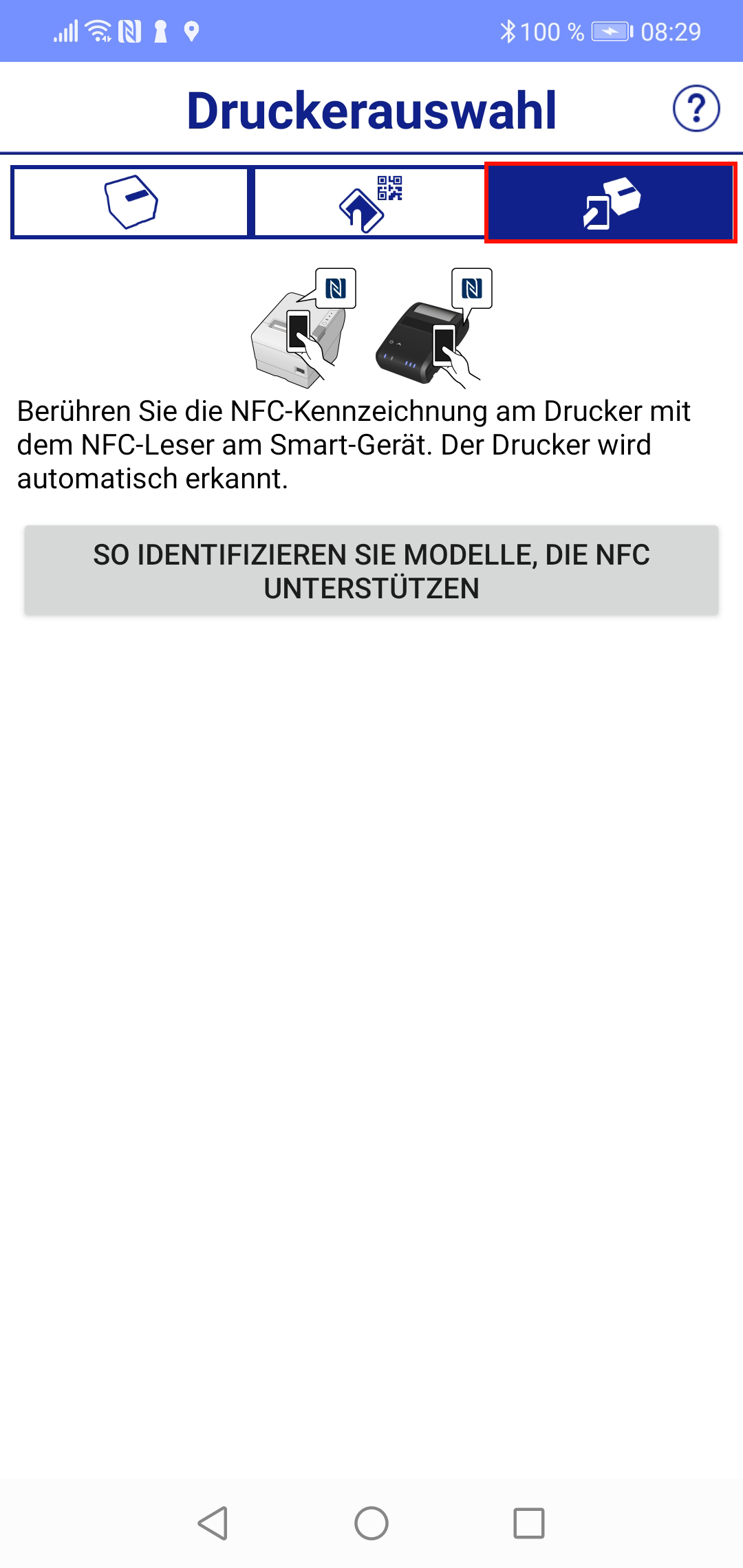Open the help question mark icon
743x1568 pixels.
(696, 109)
